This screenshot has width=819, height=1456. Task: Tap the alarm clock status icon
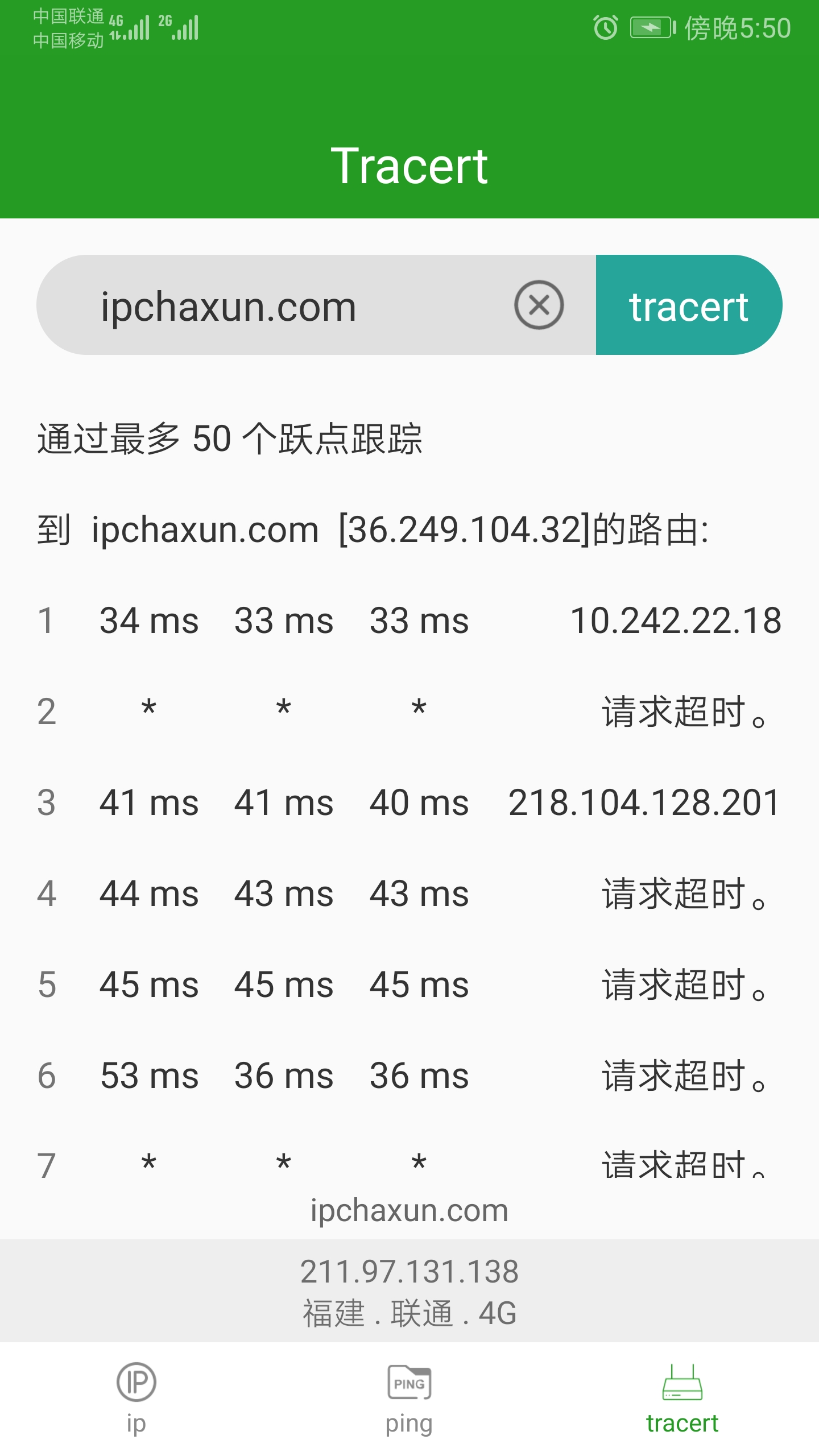point(605,27)
